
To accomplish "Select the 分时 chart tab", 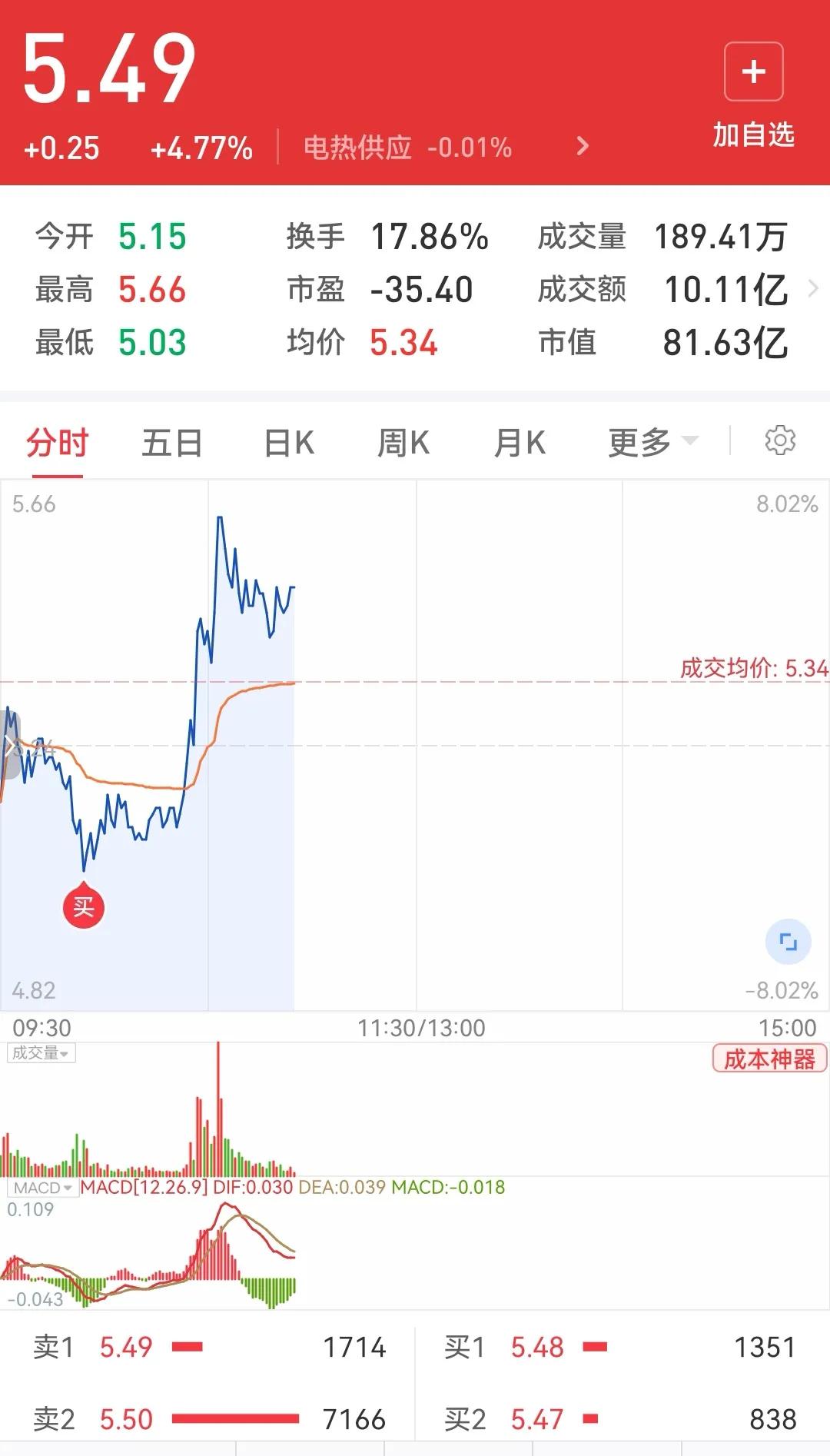I will point(58,444).
